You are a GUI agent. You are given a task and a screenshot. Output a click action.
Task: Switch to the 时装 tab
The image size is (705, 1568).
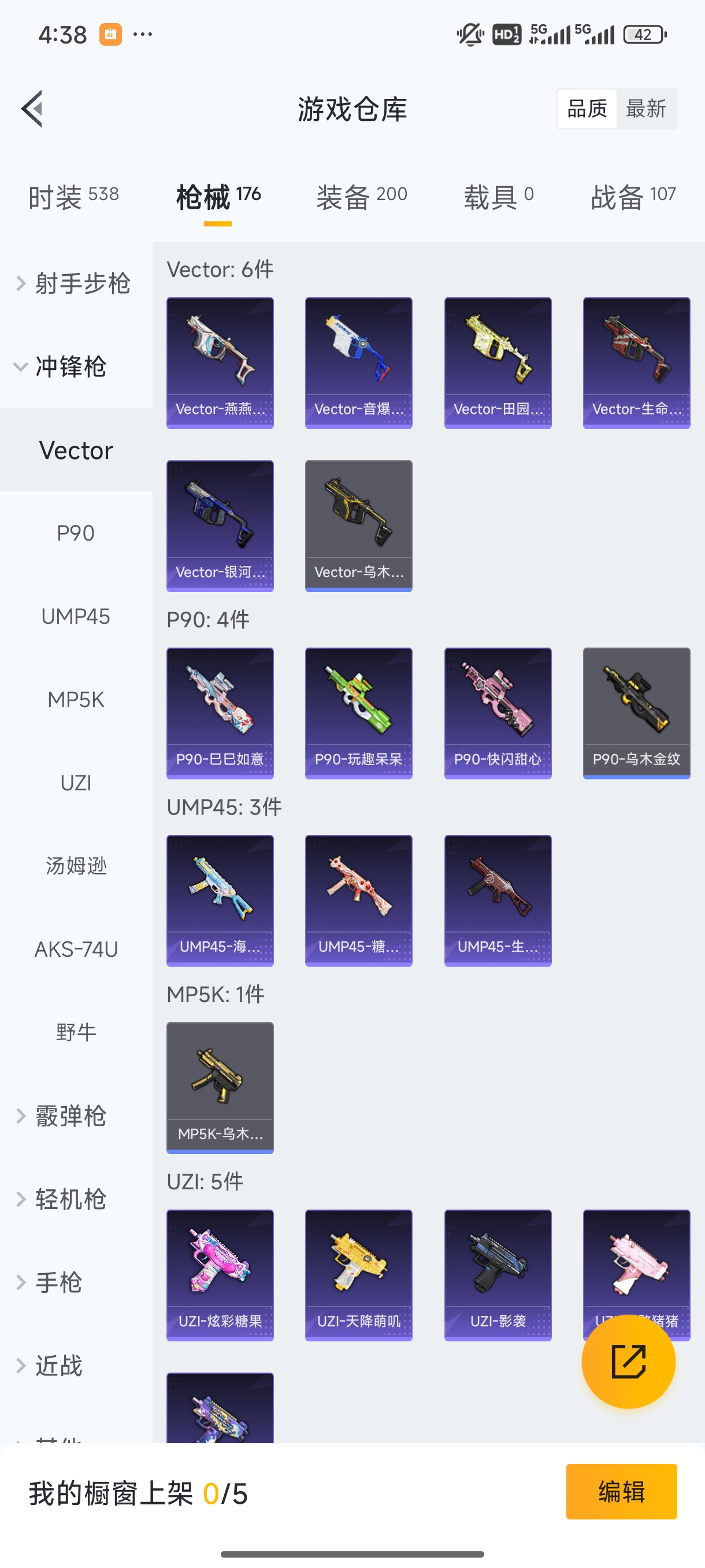click(x=73, y=197)
